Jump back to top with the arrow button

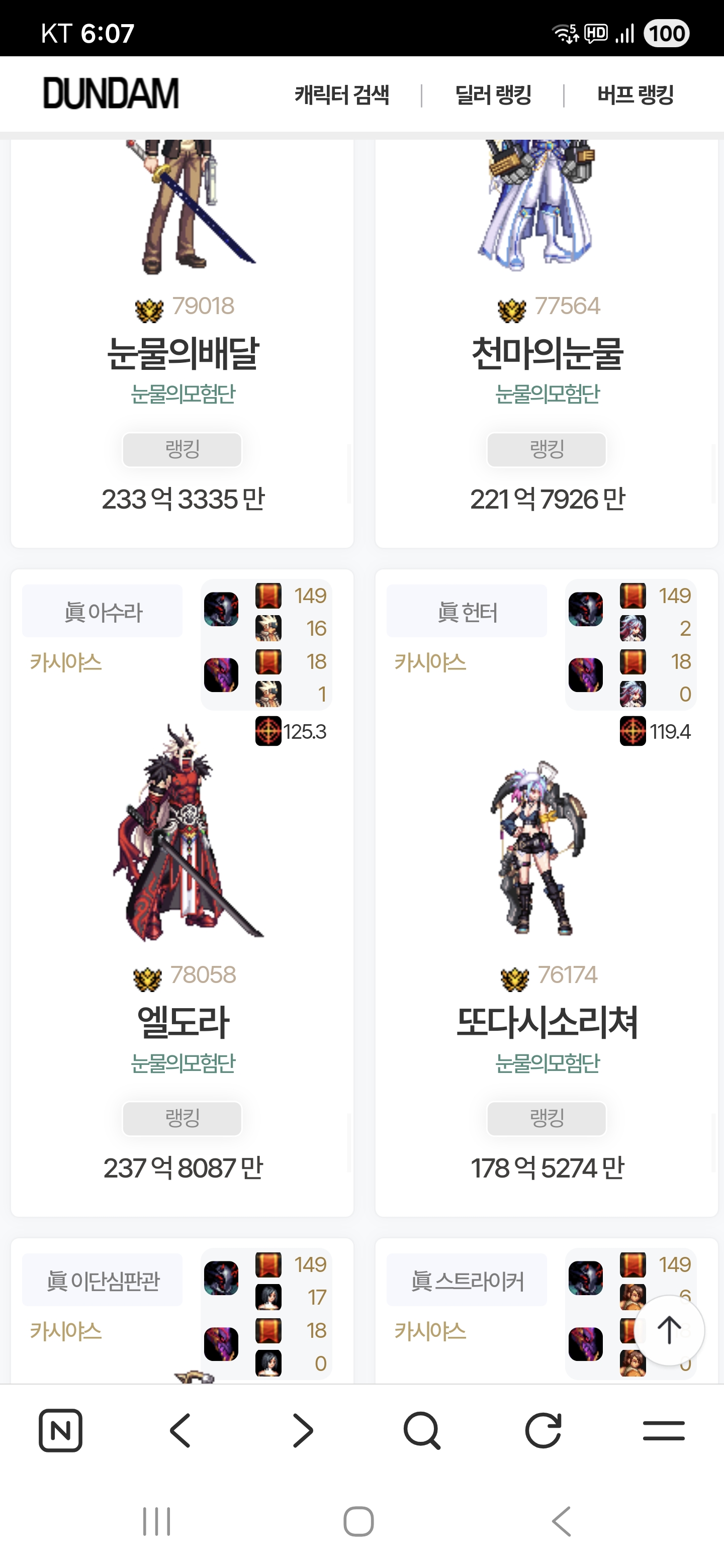click(x=669, y=1330)
